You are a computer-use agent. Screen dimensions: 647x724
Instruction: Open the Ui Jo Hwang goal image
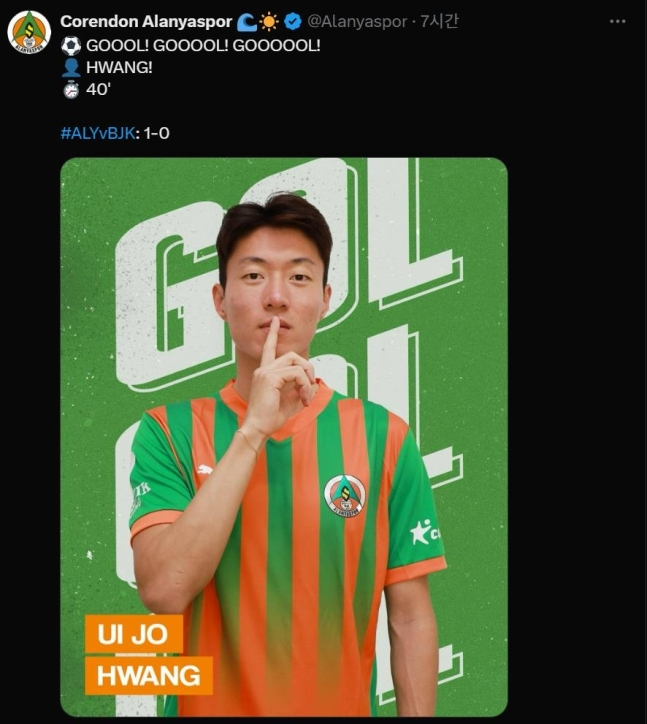tap(284, 436)
